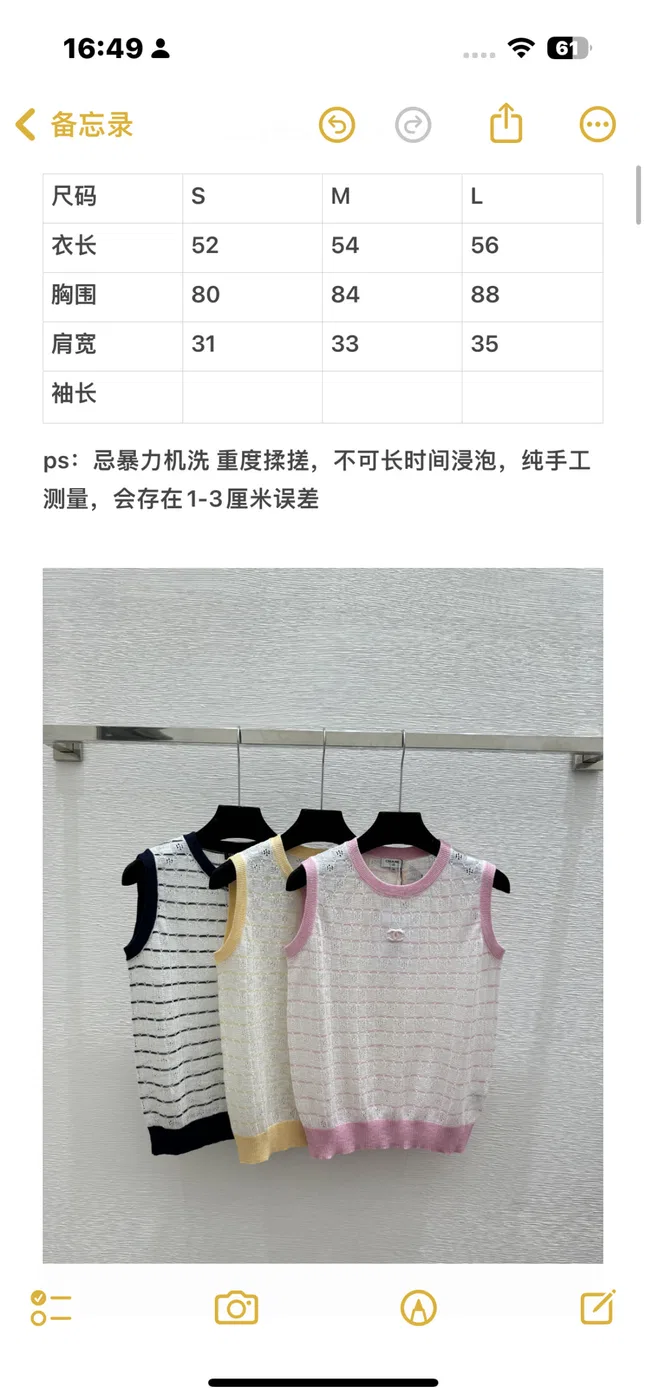Go back to the 备忘录 list
The height and width of the screenshot is (1400, 646).
(x=74, y=126)
